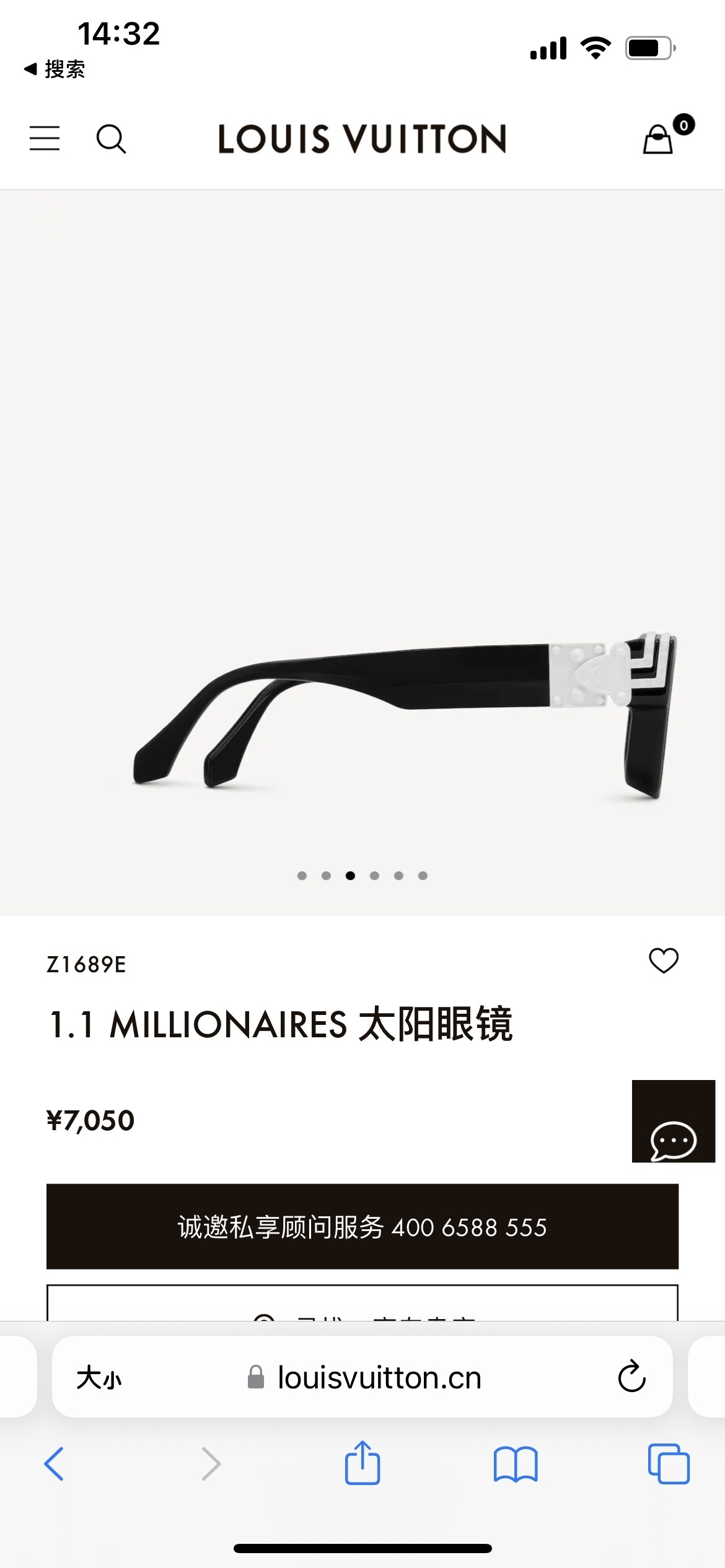Open Safari page settings 大小
The width and height of the screenshot is (725, 1568).
pos(99,1378)
